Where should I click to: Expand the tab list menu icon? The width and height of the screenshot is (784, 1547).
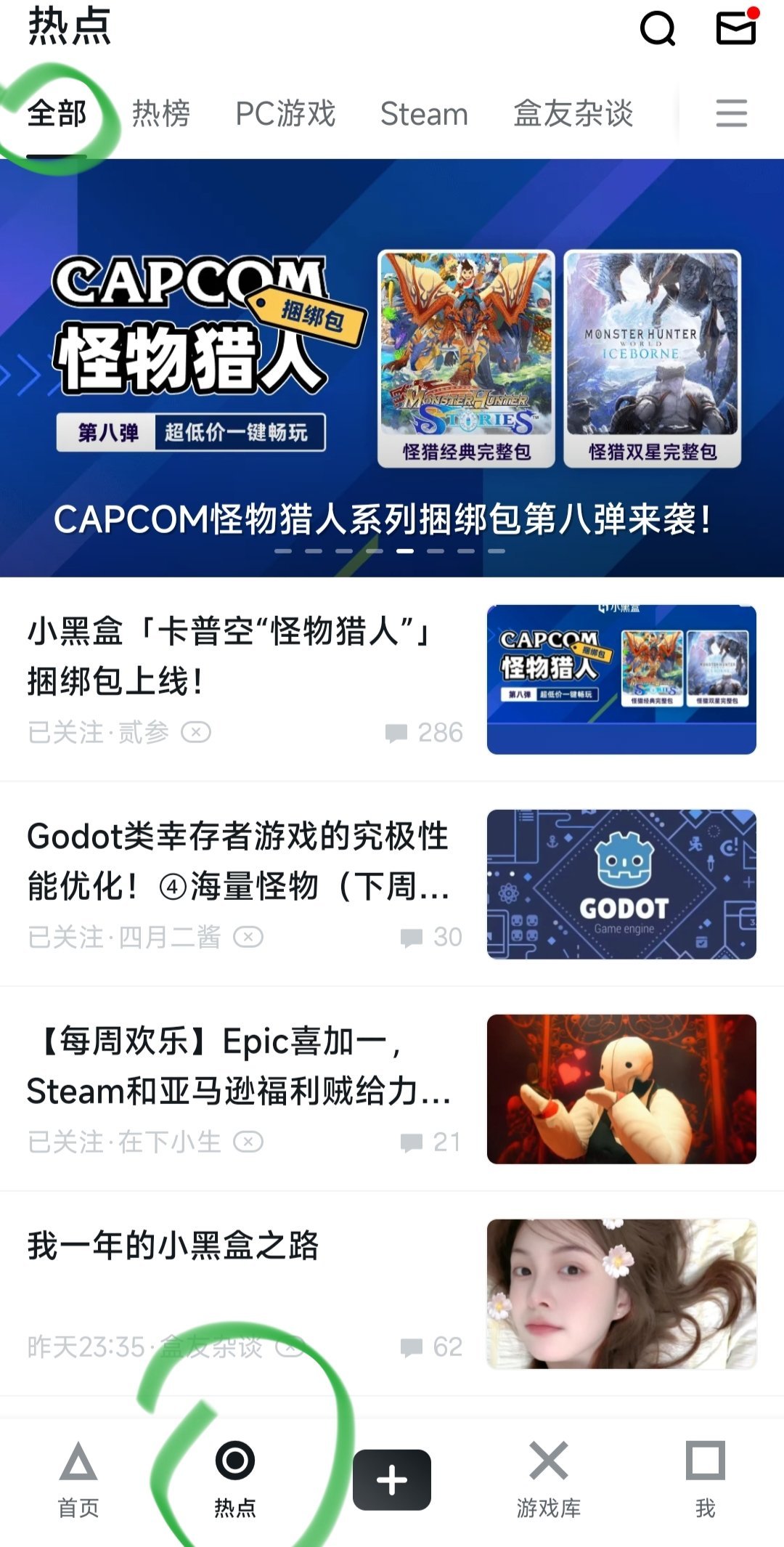731,114
